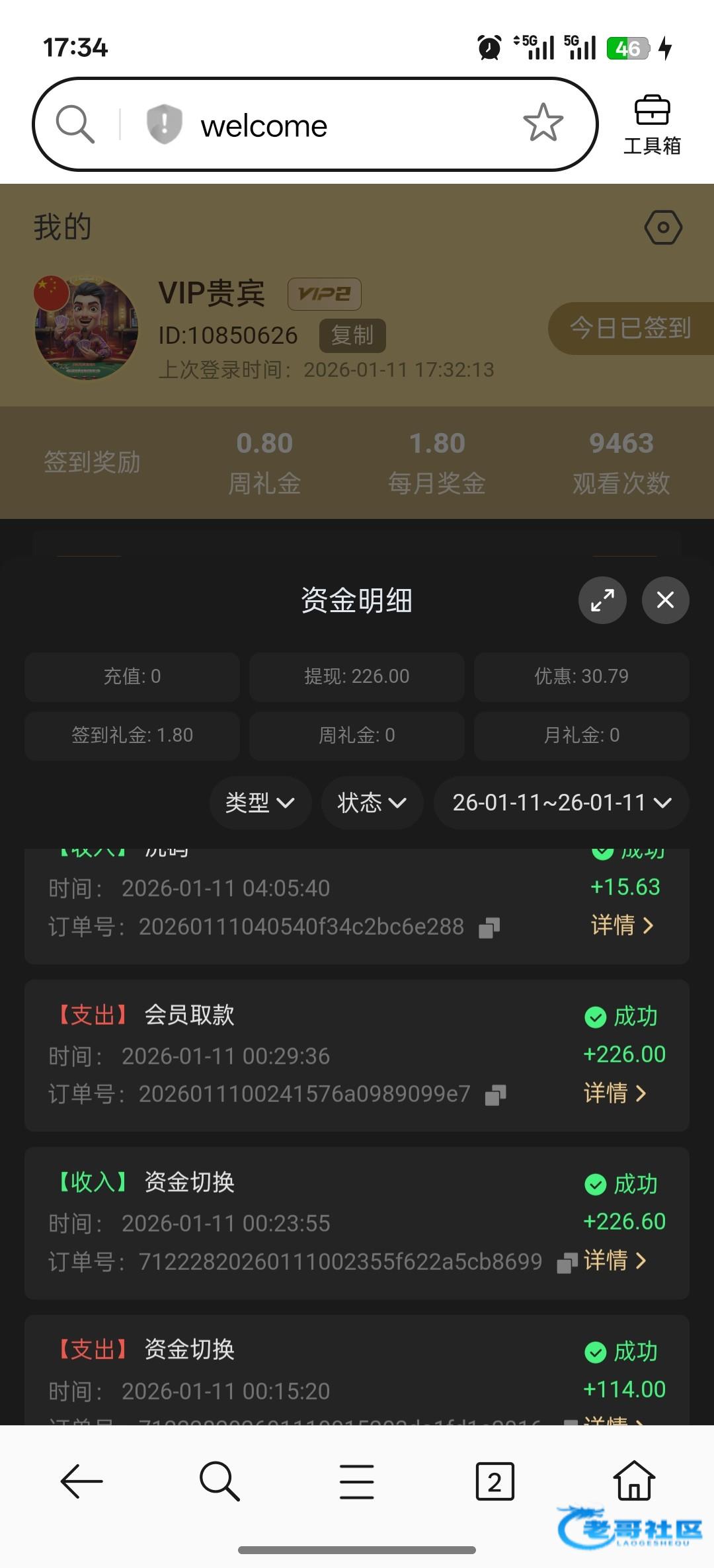Screen dimensions: 714x1568
Task: Open the 状态 filter dropdown
Action: click(372, 803)
